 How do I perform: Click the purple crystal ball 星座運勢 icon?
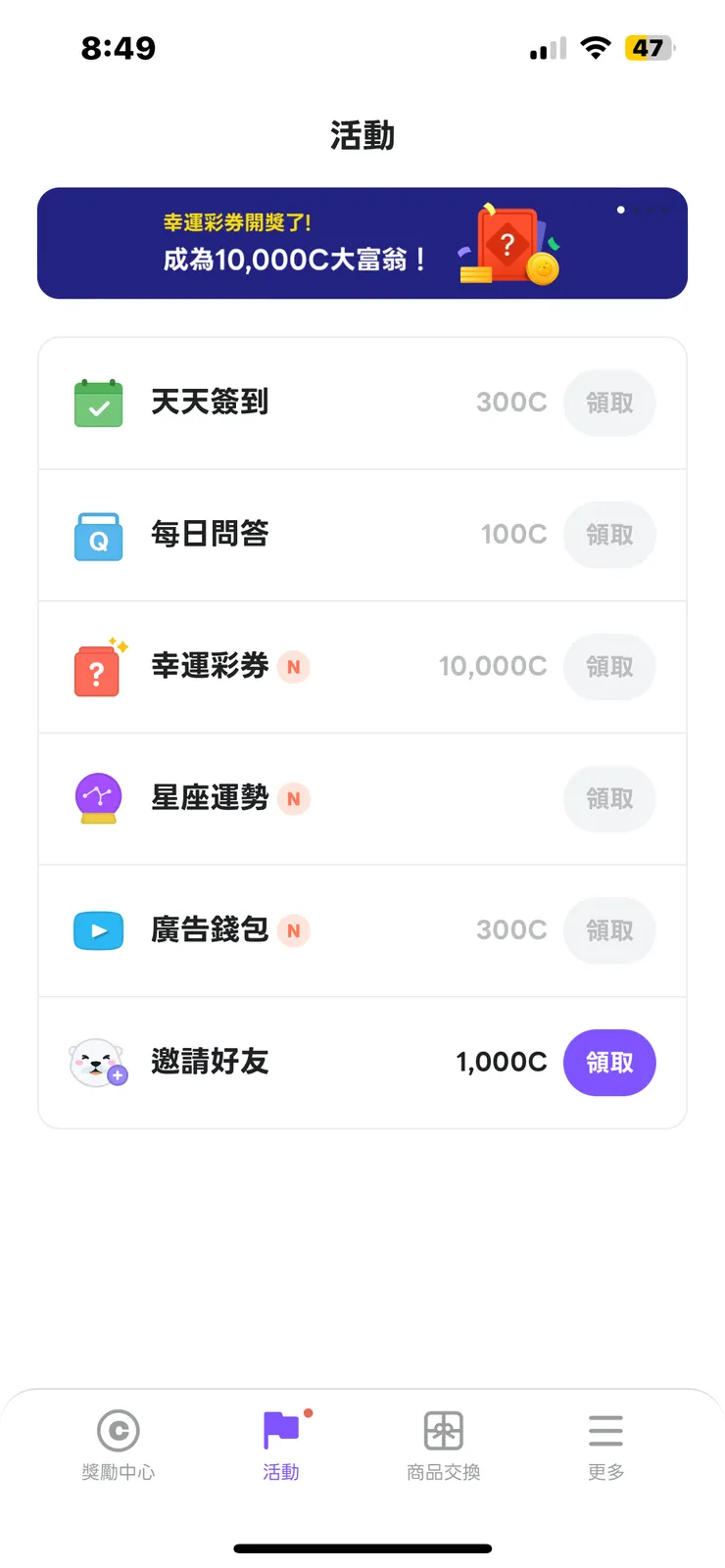[x=98, y=799]
